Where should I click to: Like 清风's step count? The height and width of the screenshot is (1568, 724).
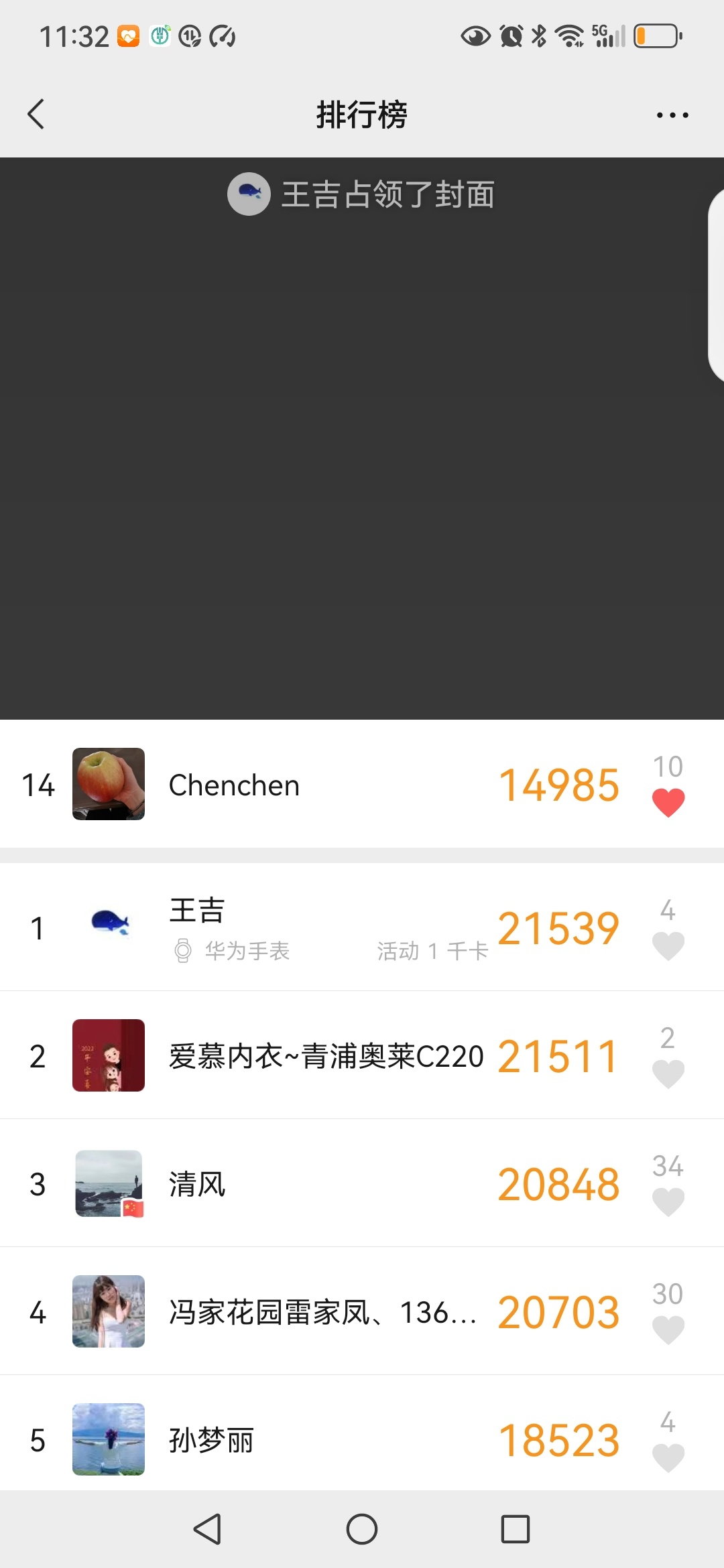coord(668,1201)
